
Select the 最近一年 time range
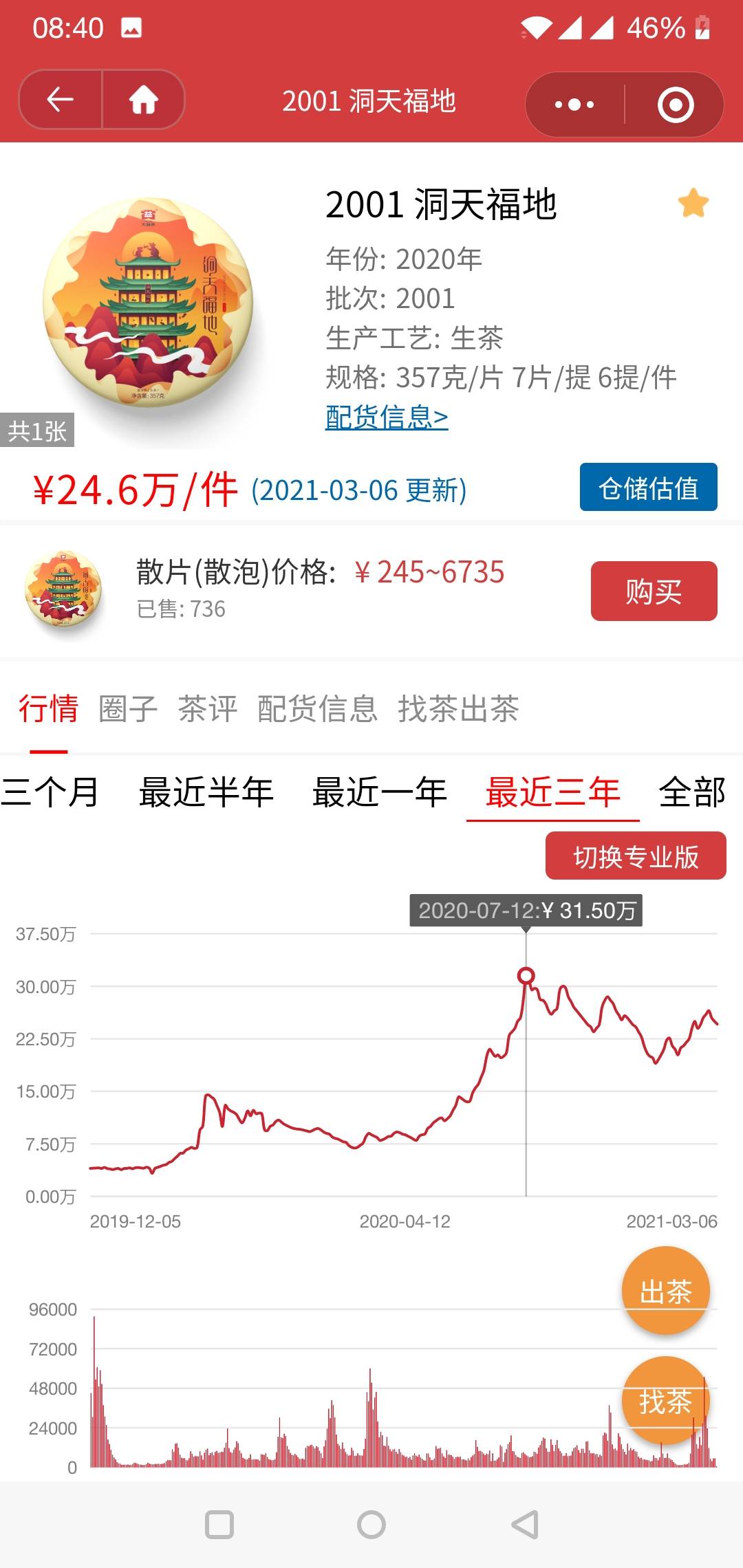[x=380, y=792]
